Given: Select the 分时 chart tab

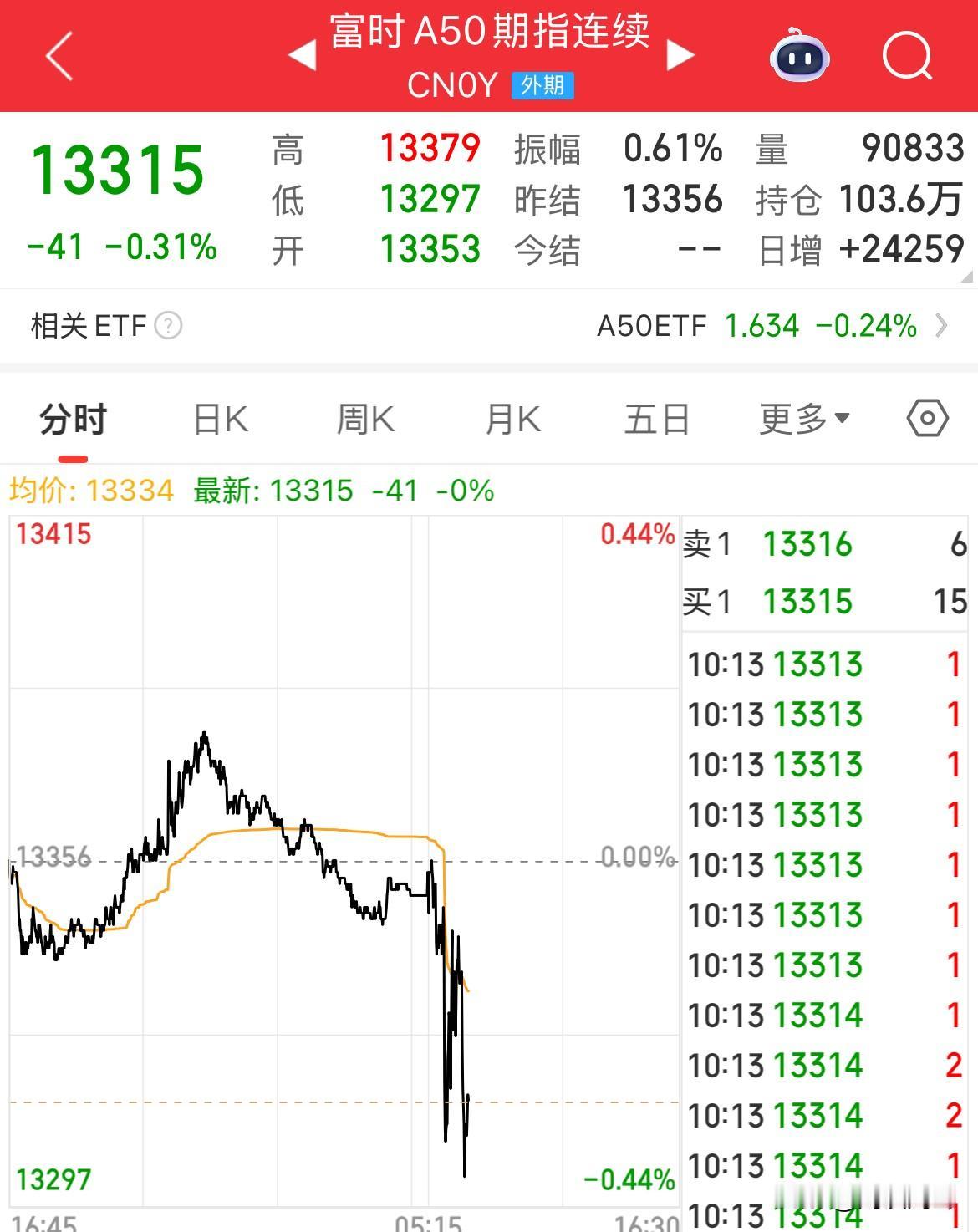Looking at the screenshot, I should click(74, 419).
